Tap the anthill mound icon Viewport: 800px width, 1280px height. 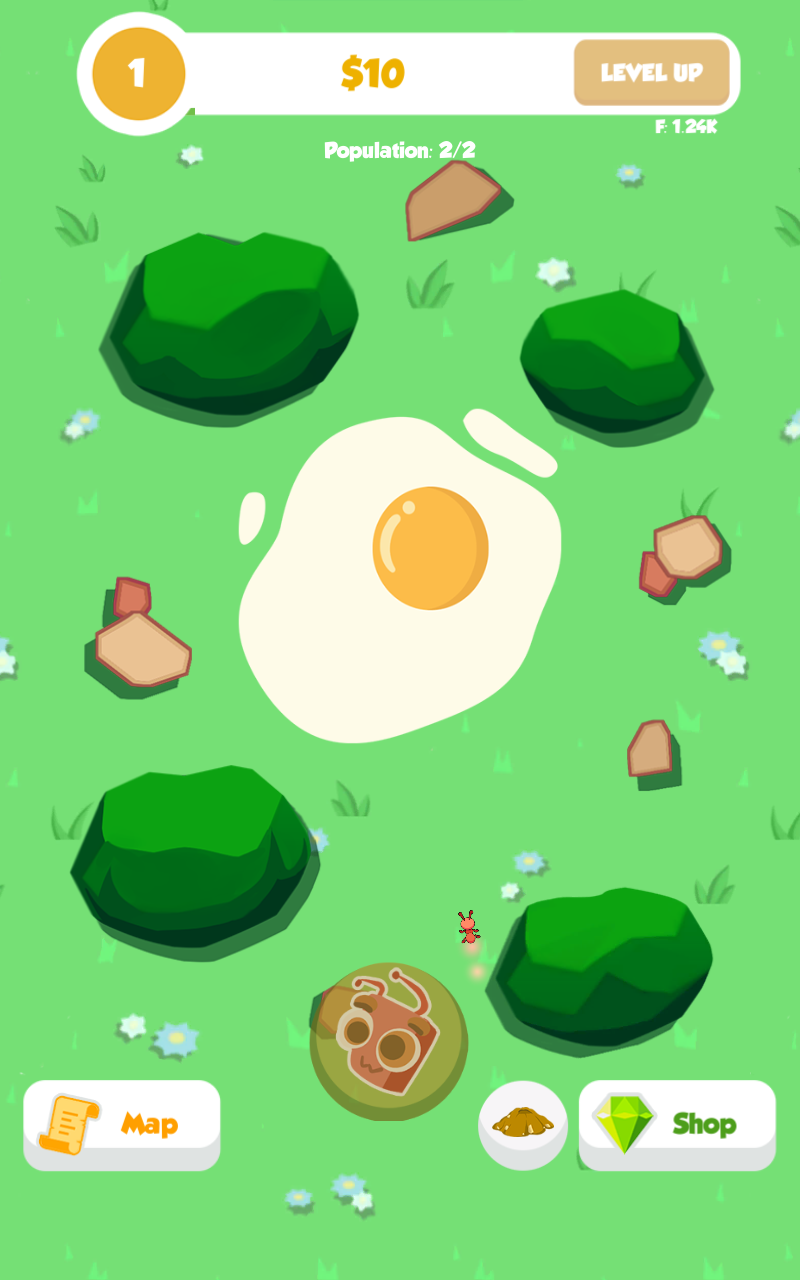pos(523,1124)
